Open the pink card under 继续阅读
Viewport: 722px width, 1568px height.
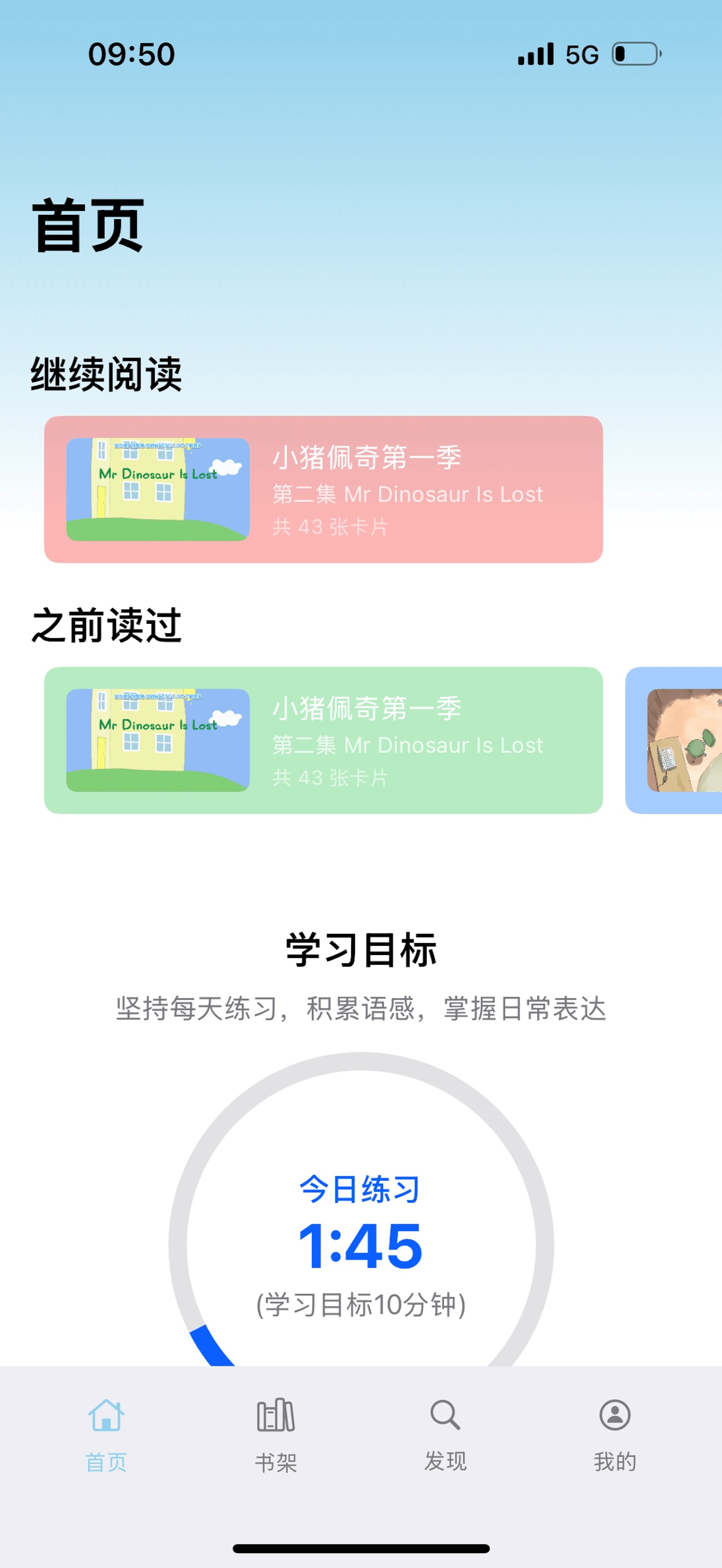tap(323, 489)
